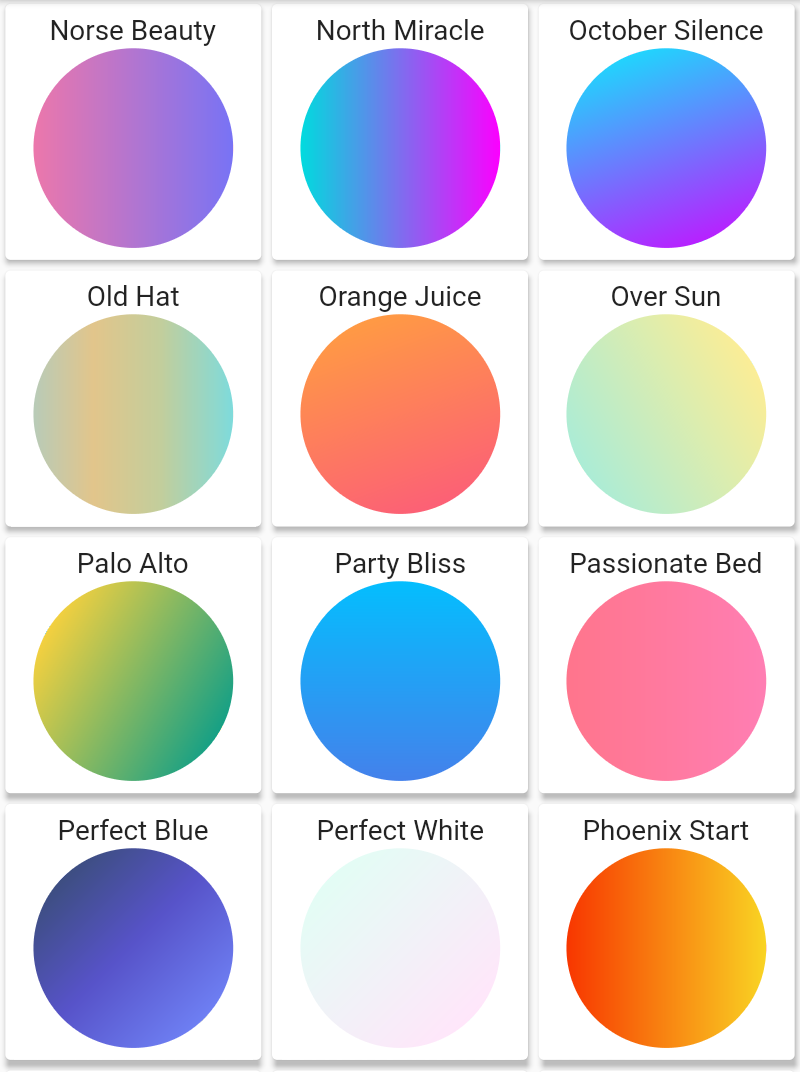
Task: Select the Over Sun gradient
Action: [666, 414]
